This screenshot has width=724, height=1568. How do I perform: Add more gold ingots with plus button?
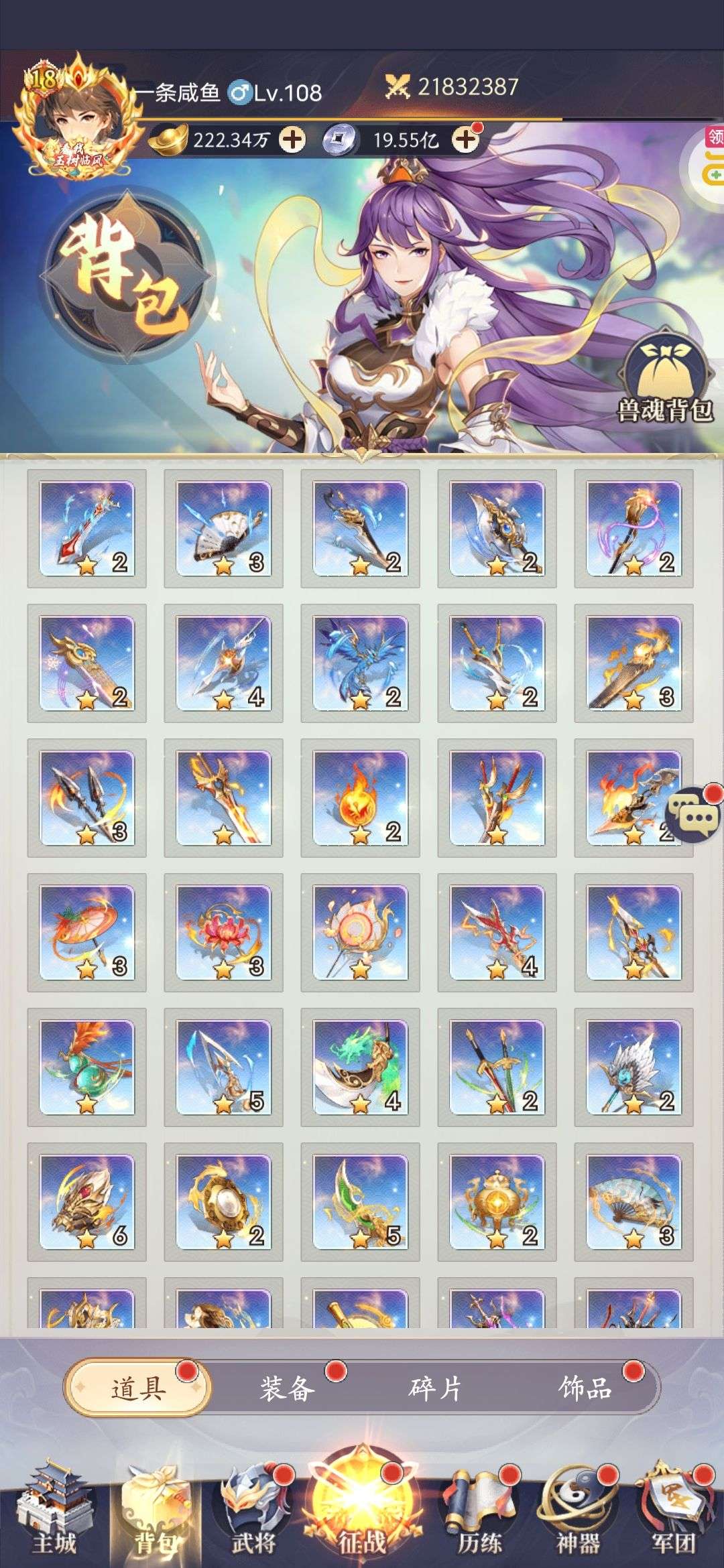pos(292,140)
